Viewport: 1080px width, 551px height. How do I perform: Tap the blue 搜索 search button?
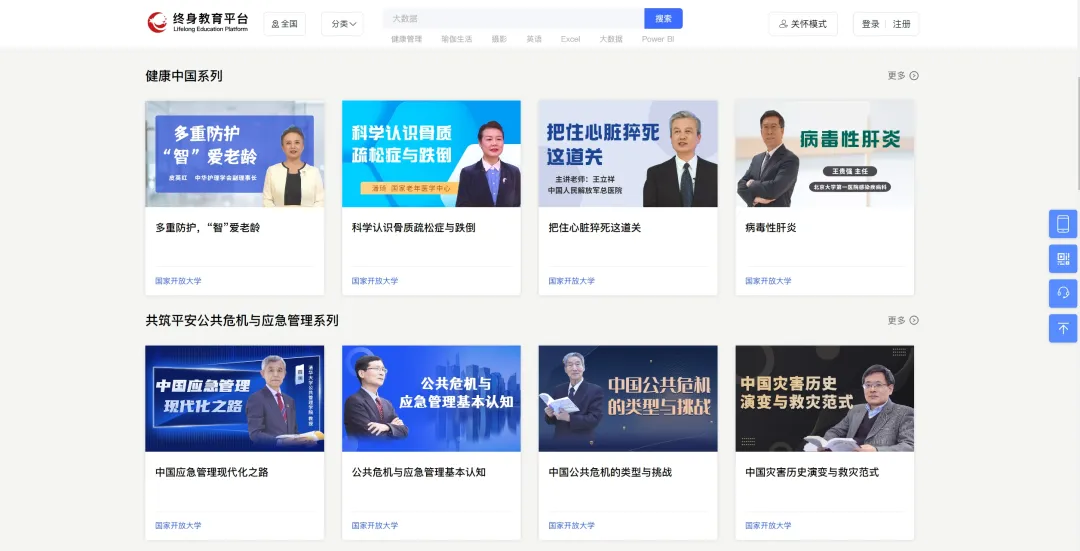pyautogui.click(x=663, y=18)
